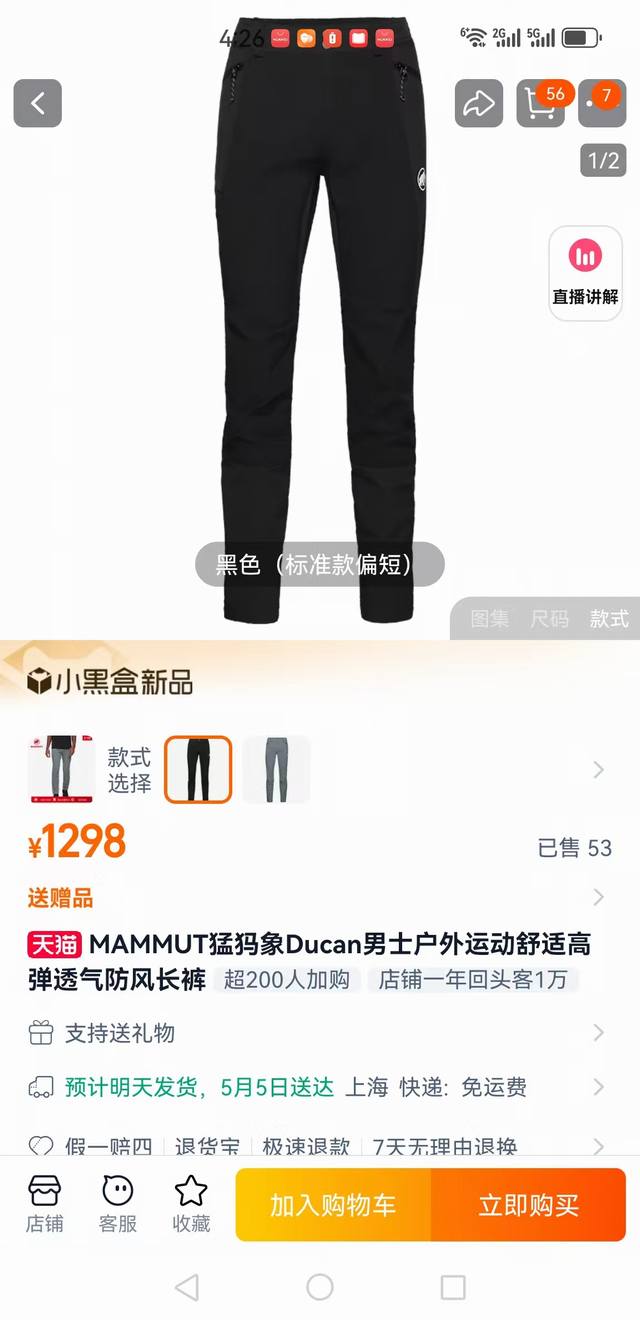Add product to 收藏 favorites

191,1204
